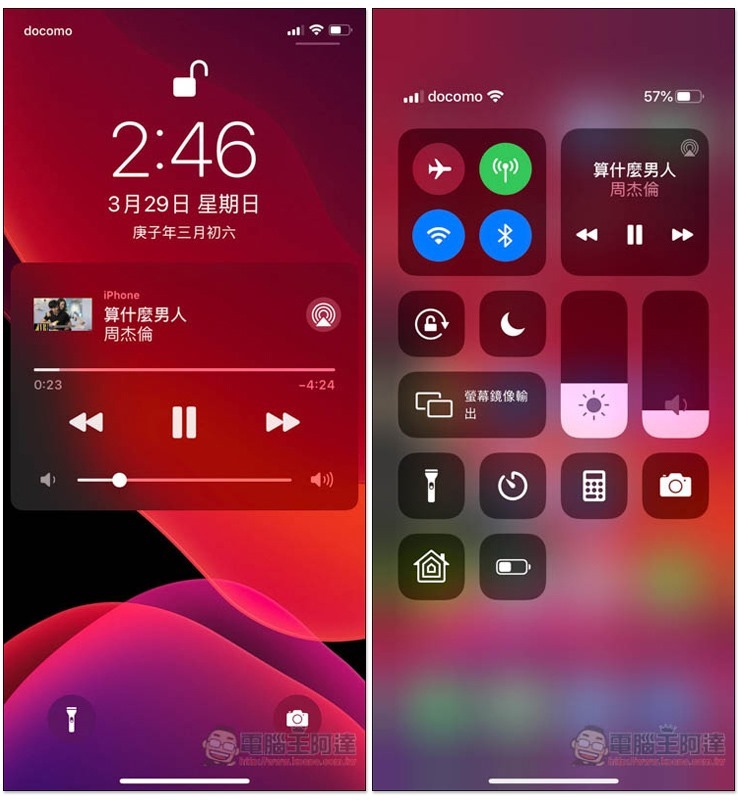
Task: Toggle portrait orientation lock
Action: [x=431, y=324]
